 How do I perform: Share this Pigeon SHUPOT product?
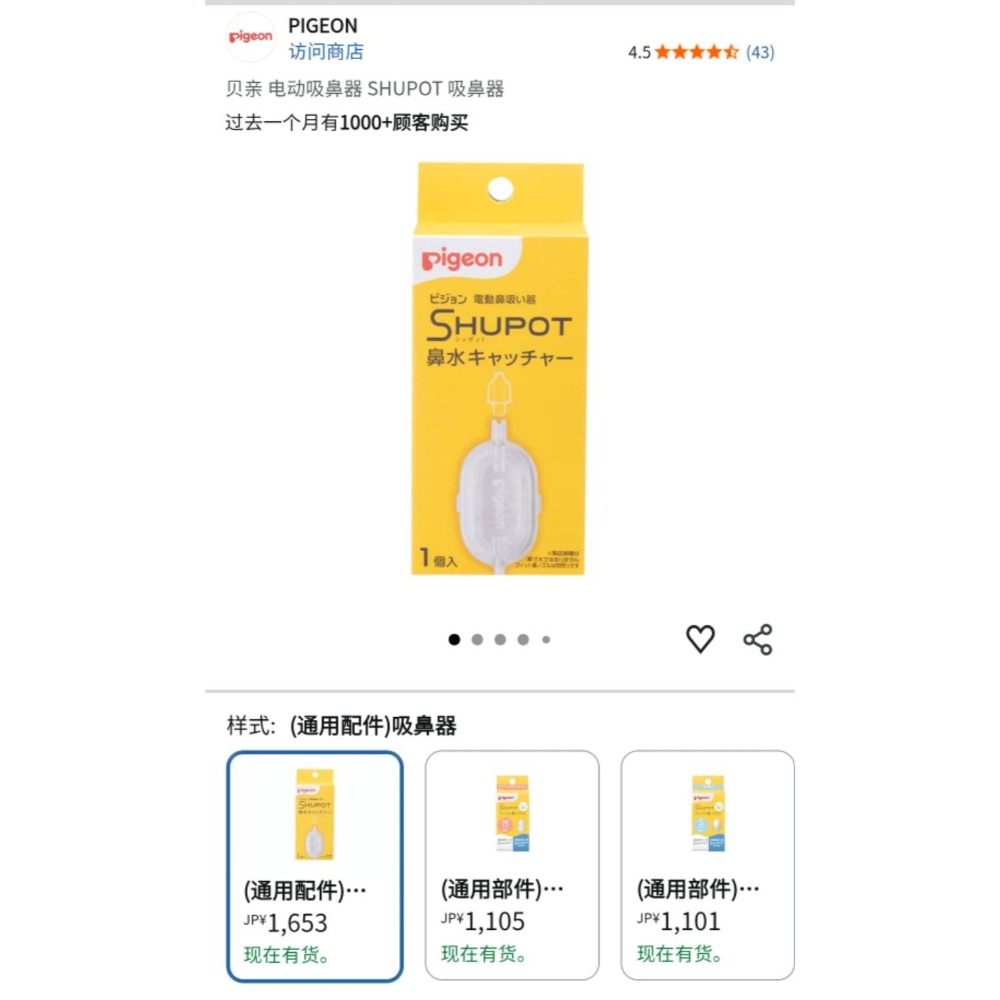758,639
